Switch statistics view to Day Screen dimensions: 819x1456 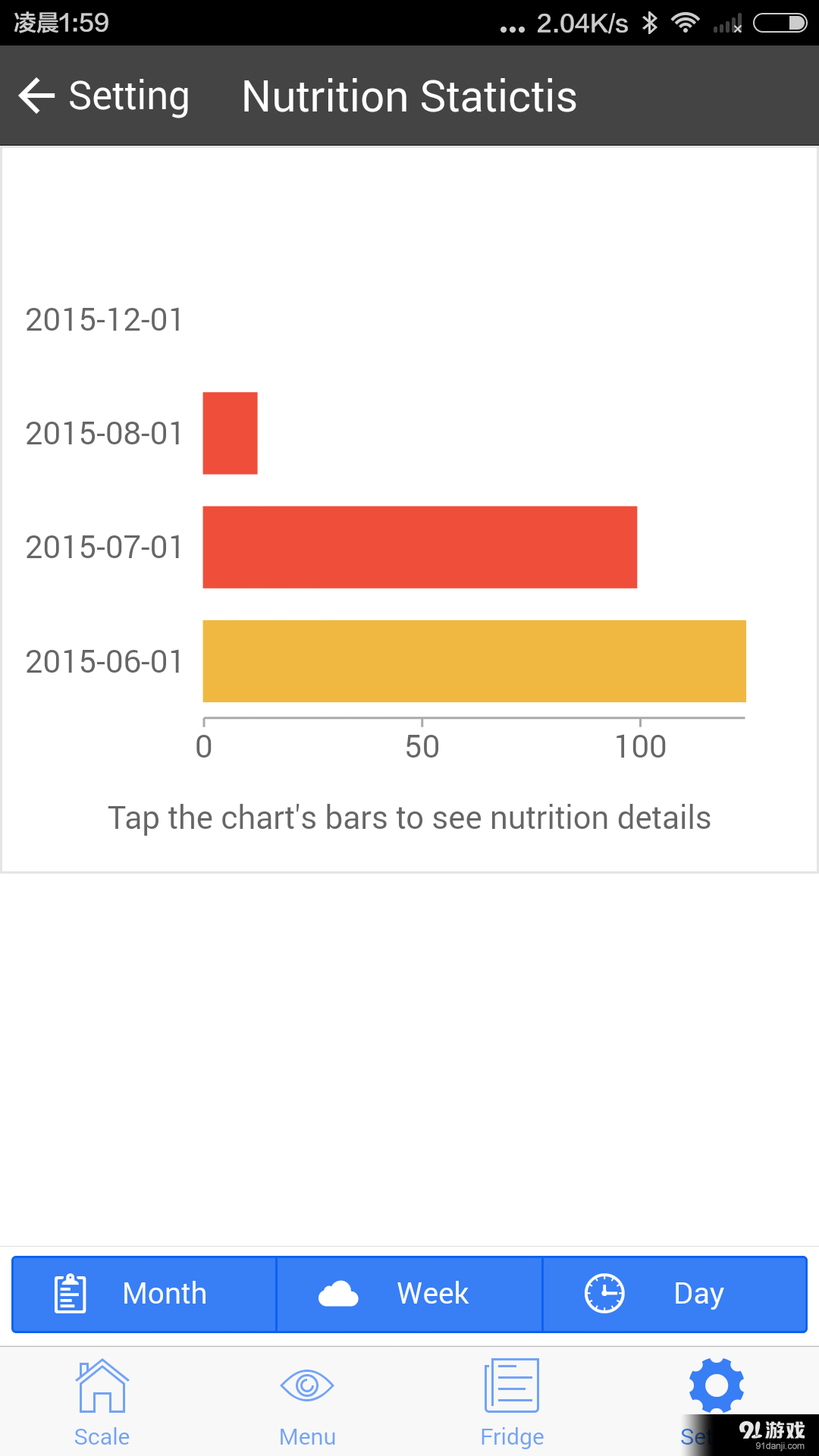point(698,1294)
